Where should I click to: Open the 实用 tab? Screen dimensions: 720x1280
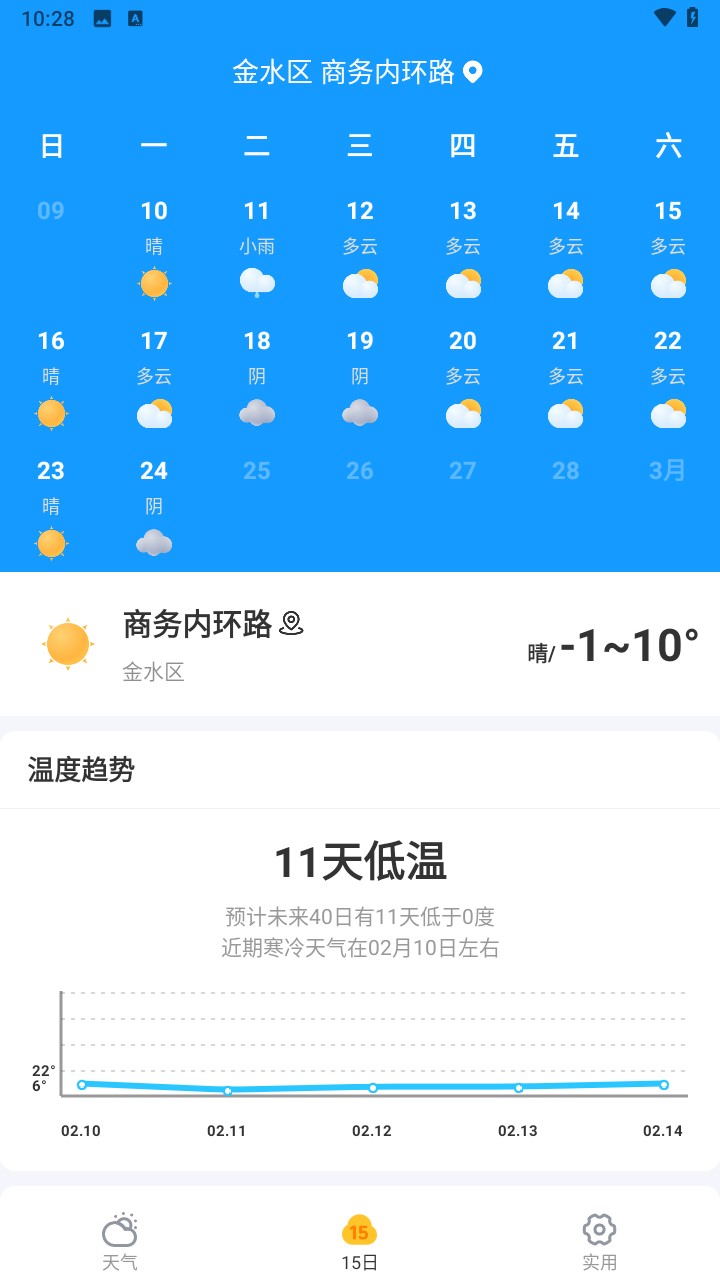[x=598, y=1240]
